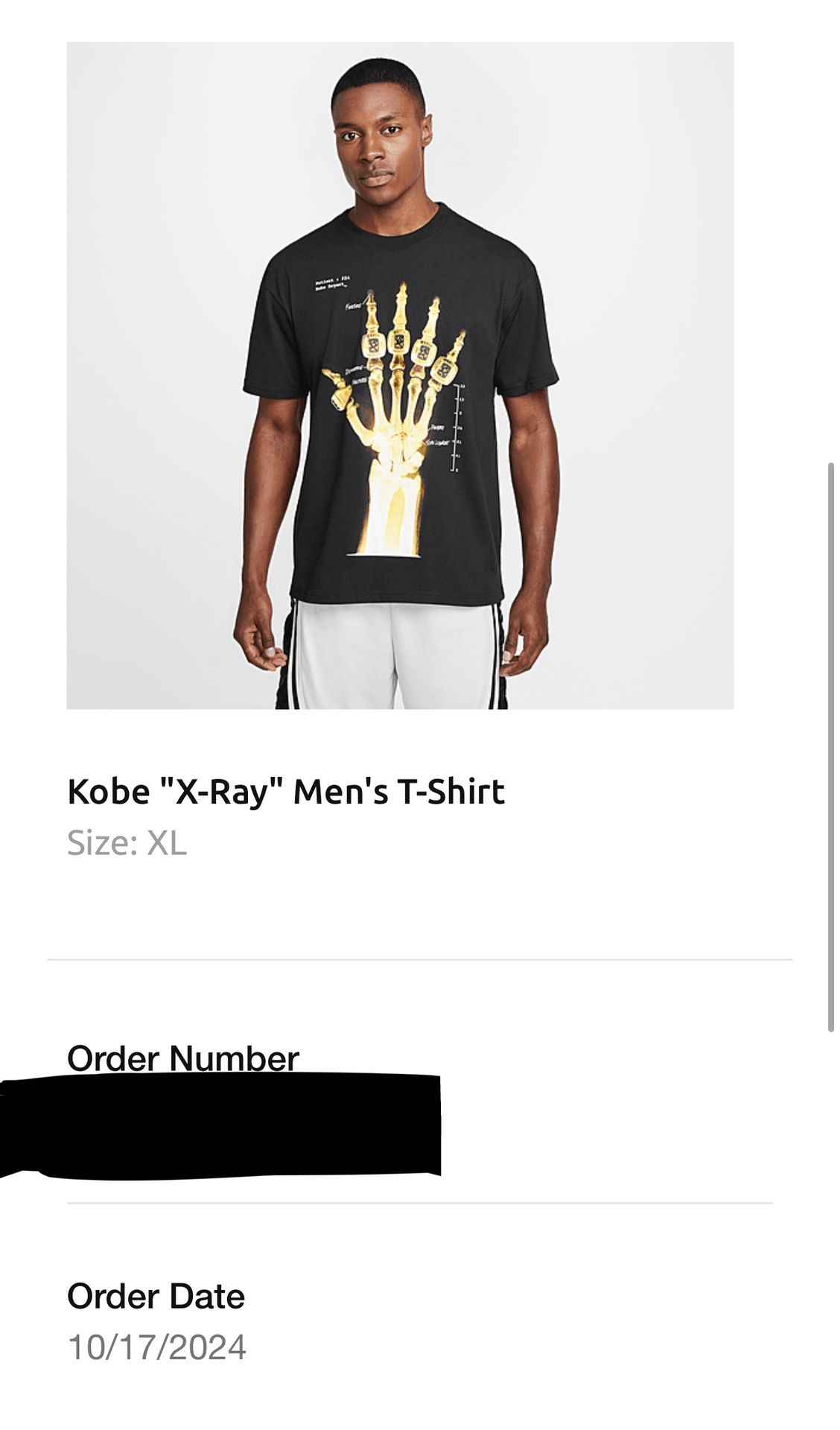Viewport: 840px width, 1430px height.
Task: Open the Kobe X-Ray T-Shirt product image
Action: click(x=400, y=375)
